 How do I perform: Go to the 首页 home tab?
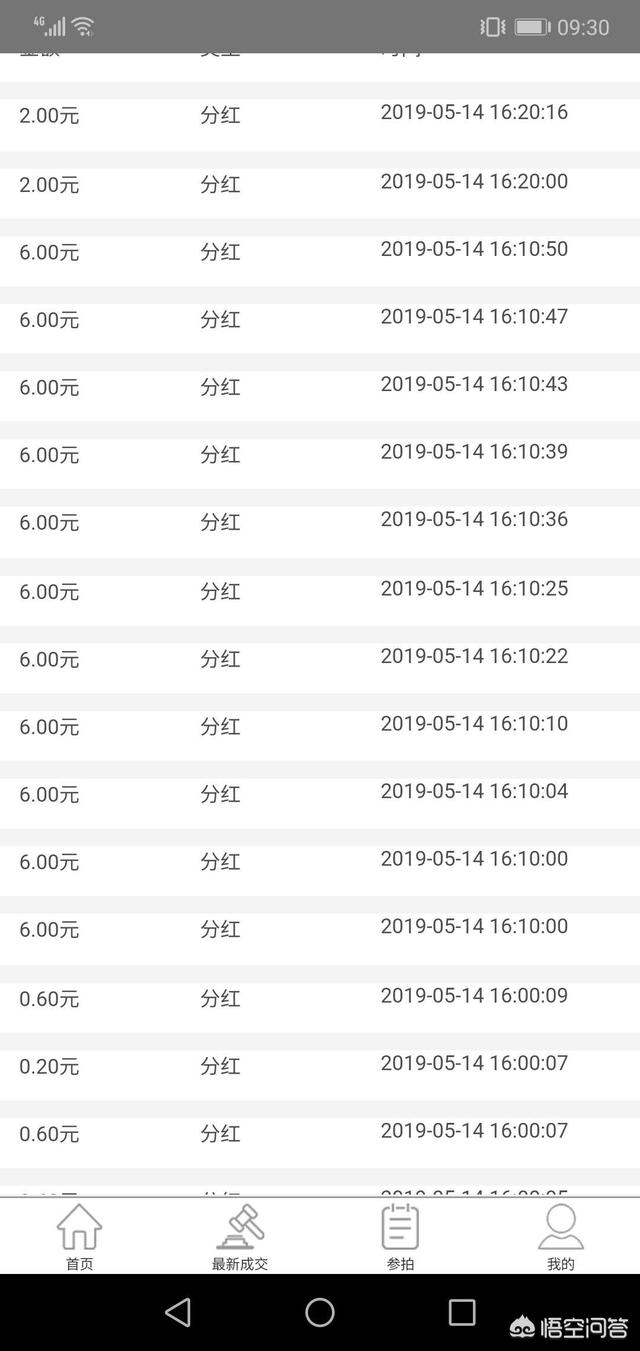[x=79, y=1236]
